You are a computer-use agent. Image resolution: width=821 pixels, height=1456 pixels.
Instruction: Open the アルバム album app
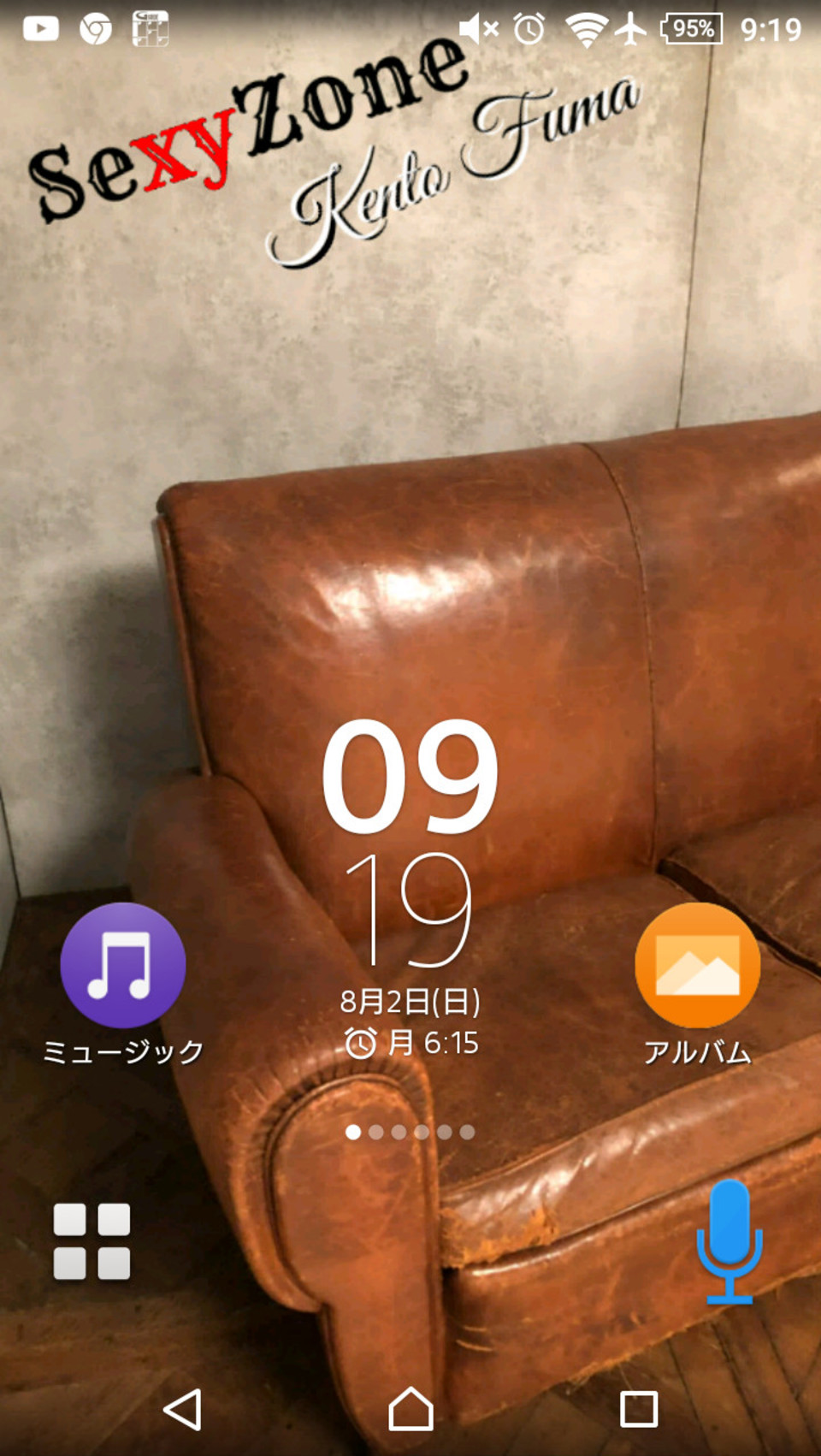pyautogui.click(x=697, y=966)
